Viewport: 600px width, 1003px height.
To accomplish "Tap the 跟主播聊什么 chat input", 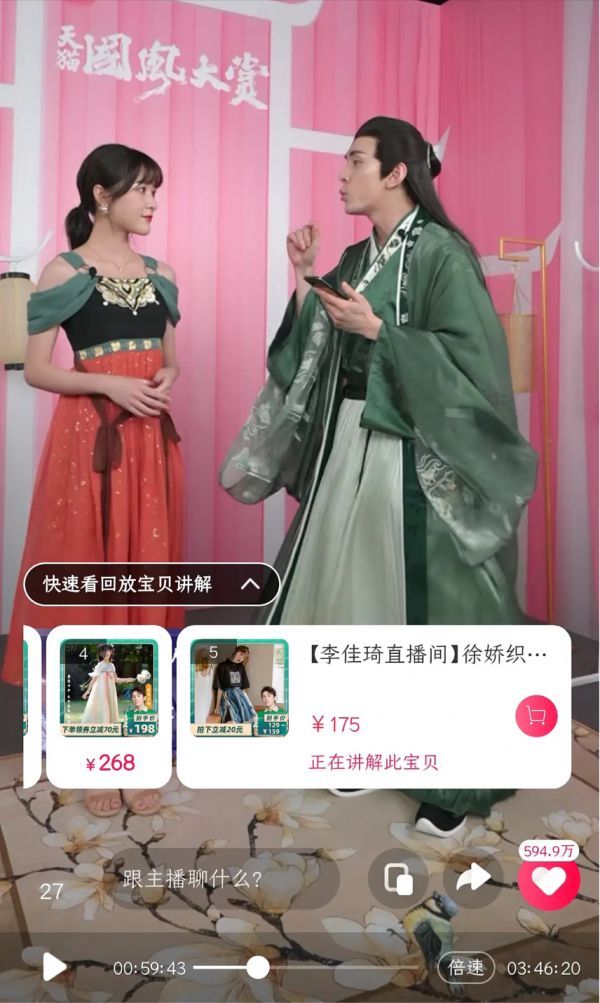I will pyautogui.click(x=225, y=879).
